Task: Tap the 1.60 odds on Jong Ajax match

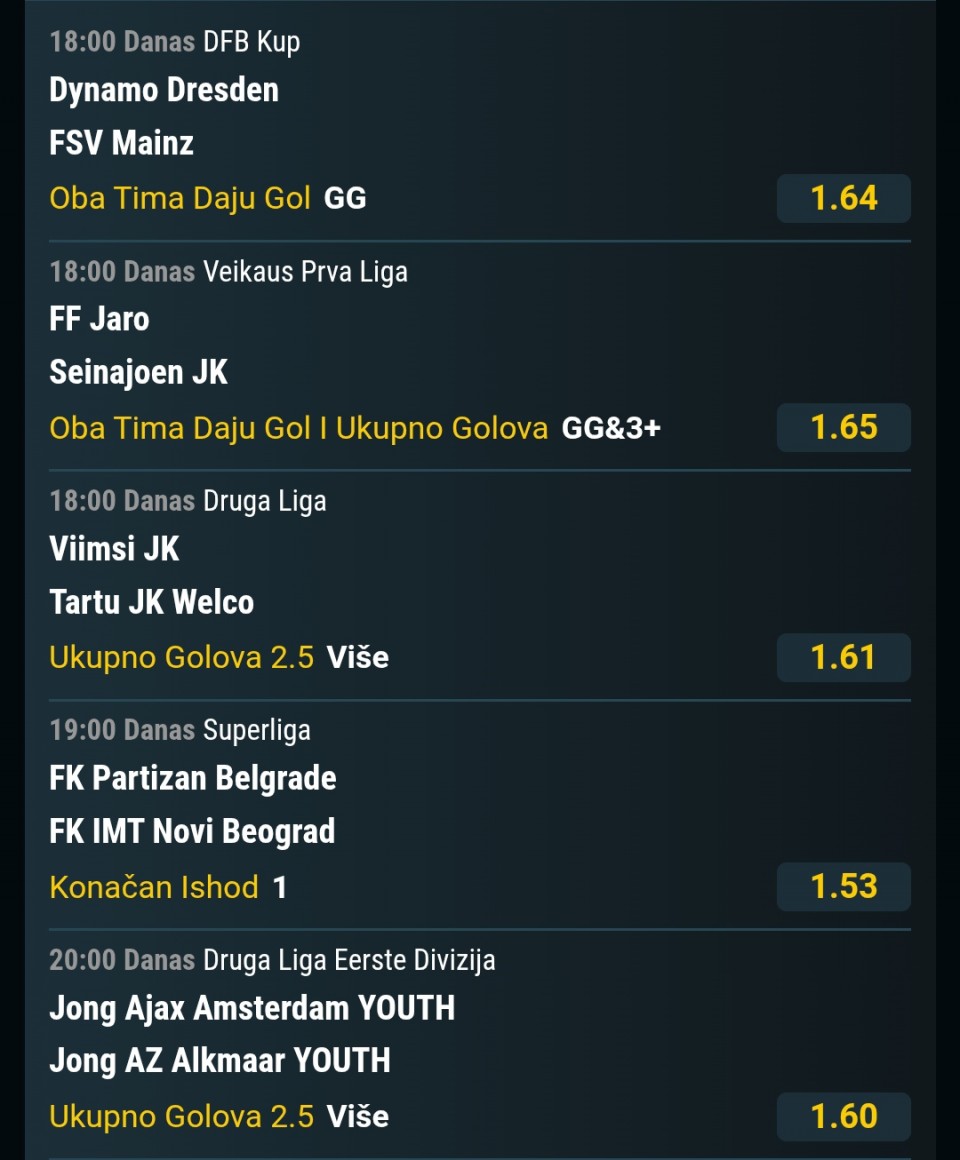Action: 843,1116
